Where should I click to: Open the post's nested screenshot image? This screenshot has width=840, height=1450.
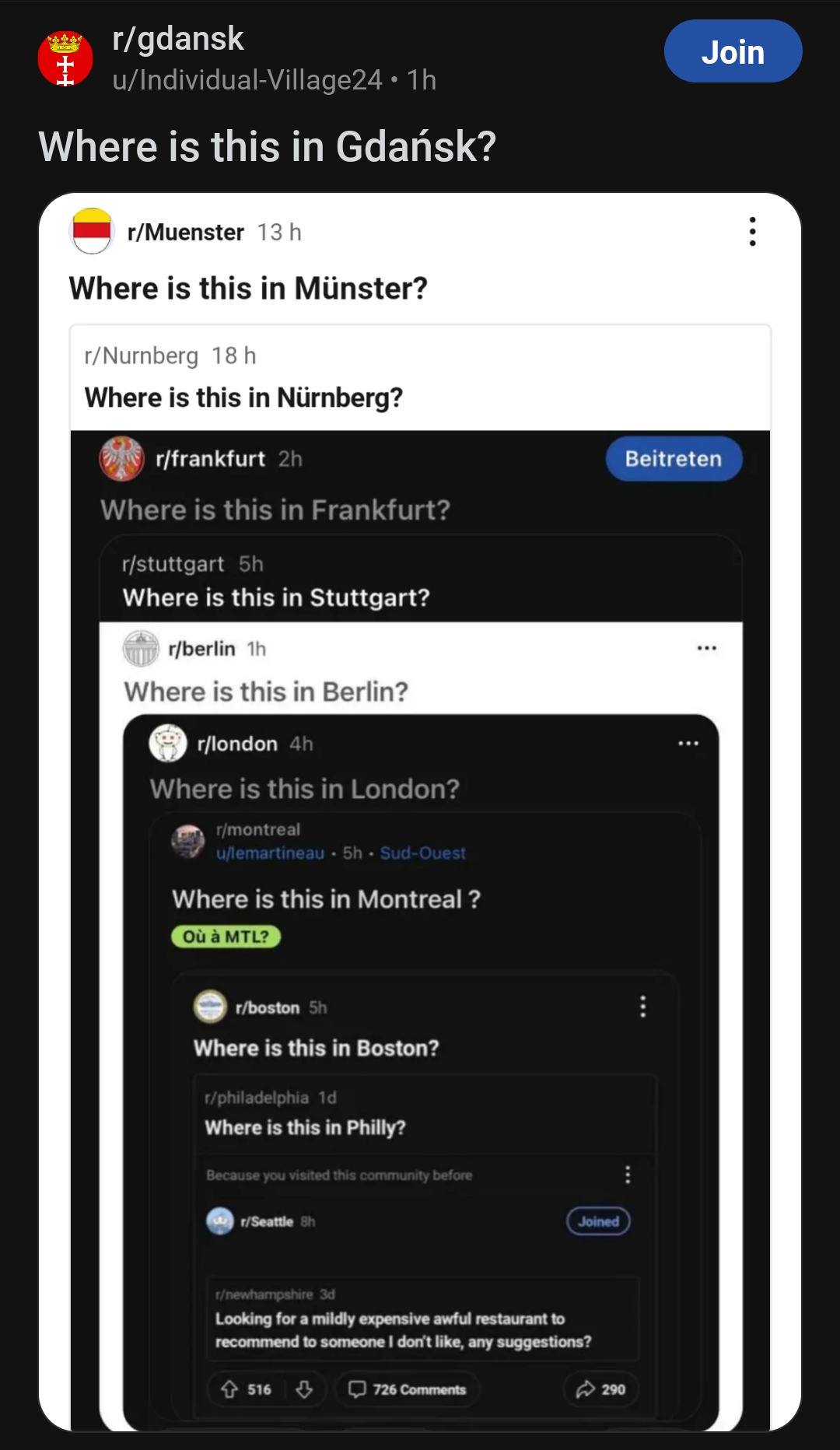click(x=420, y=811)
